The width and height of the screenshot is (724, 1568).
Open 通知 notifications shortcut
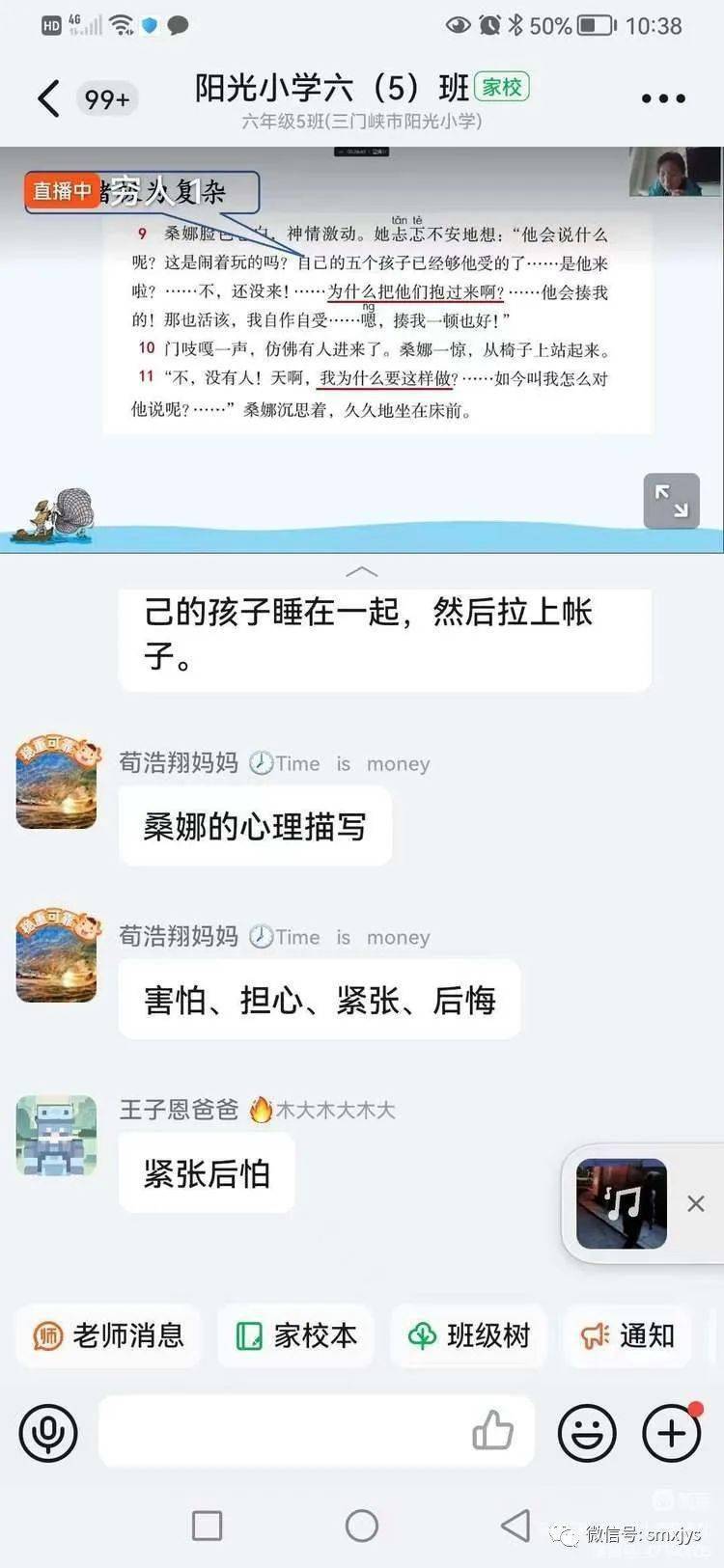pos(627,1335)
